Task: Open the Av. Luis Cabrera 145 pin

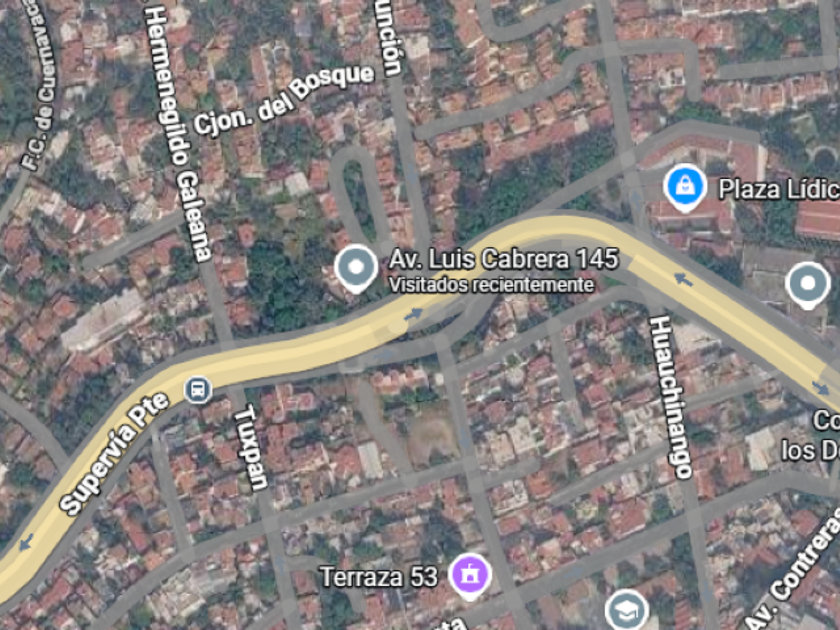Action: pyautogui.click(x=355, y=268)
